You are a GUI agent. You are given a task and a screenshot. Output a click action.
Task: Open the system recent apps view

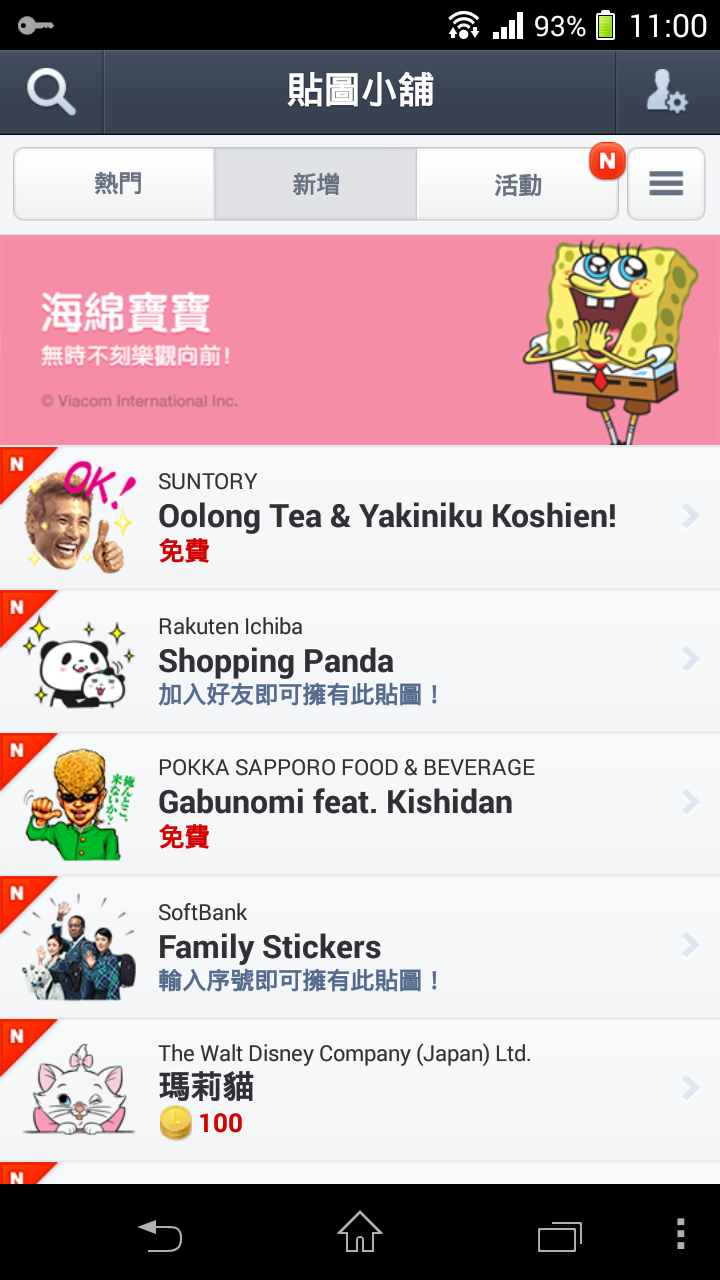point(559,1234)
